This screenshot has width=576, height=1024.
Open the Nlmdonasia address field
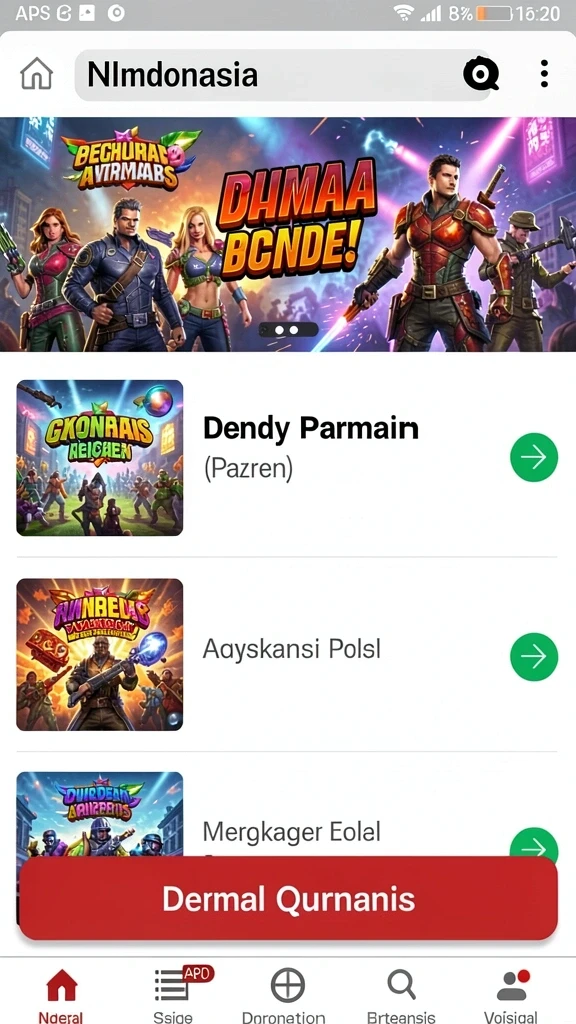[x=284, y=75]
